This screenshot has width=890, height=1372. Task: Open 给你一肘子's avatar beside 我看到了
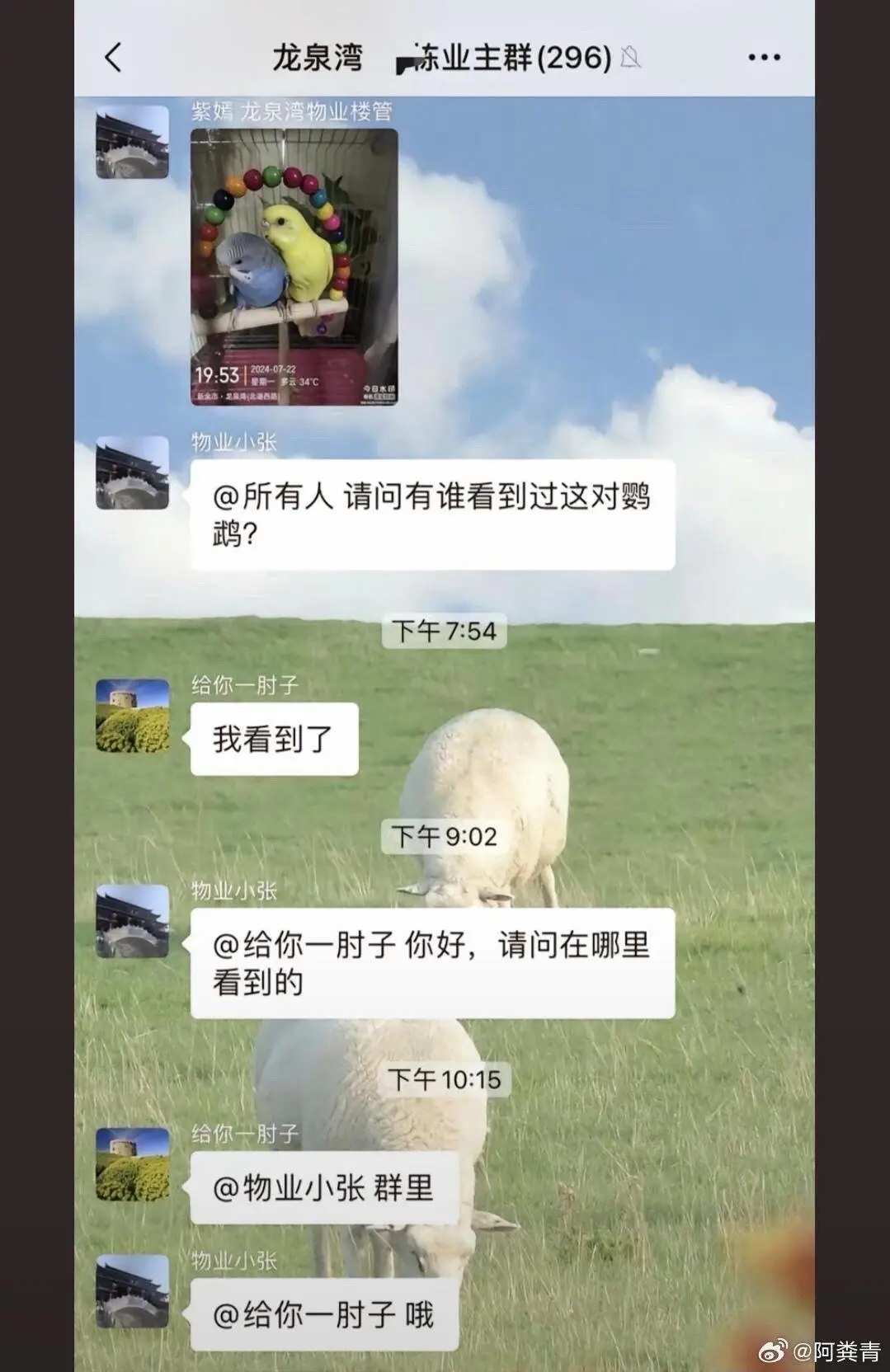click(132, 716)
